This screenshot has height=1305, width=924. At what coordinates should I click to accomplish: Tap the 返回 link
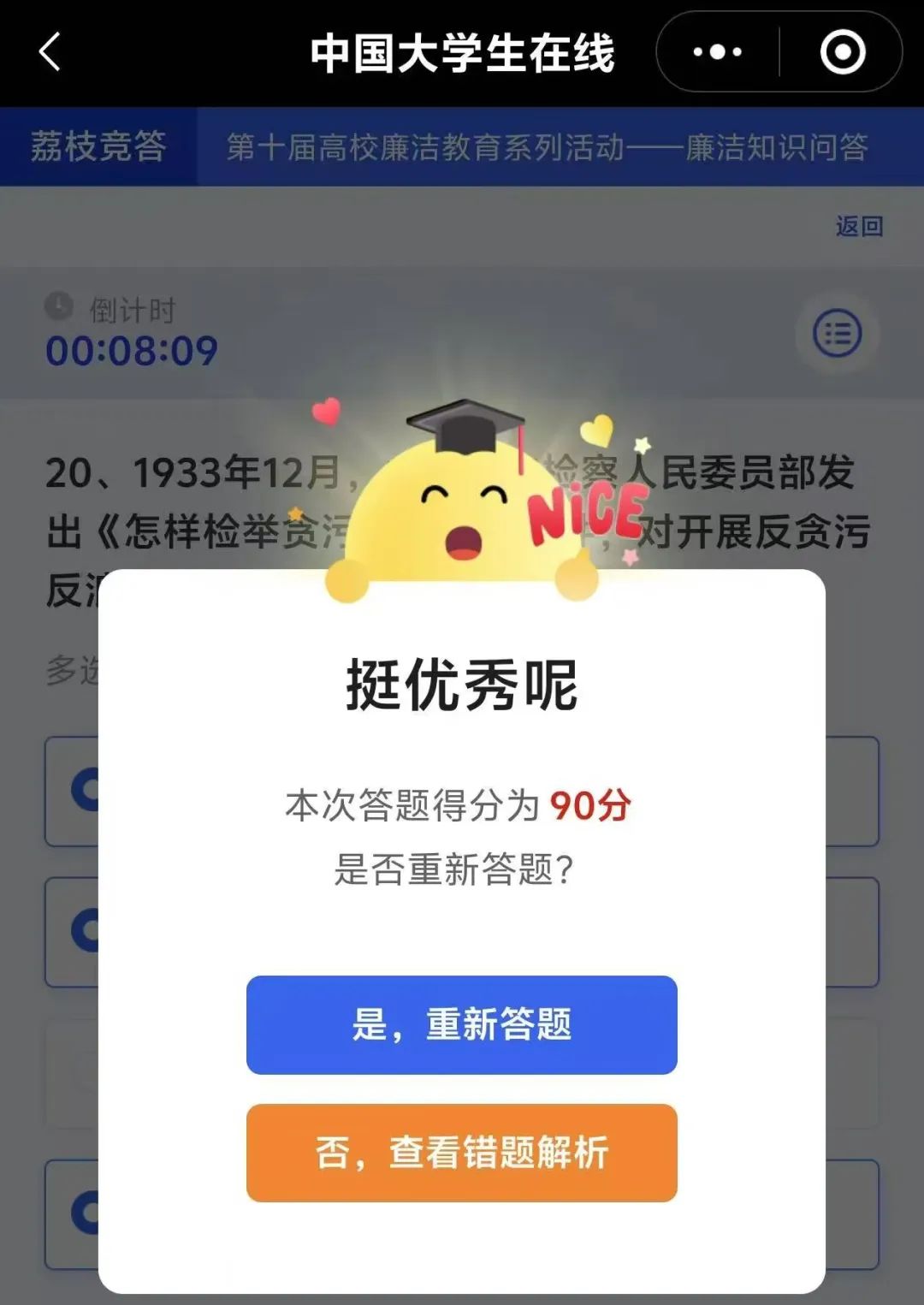859,226
